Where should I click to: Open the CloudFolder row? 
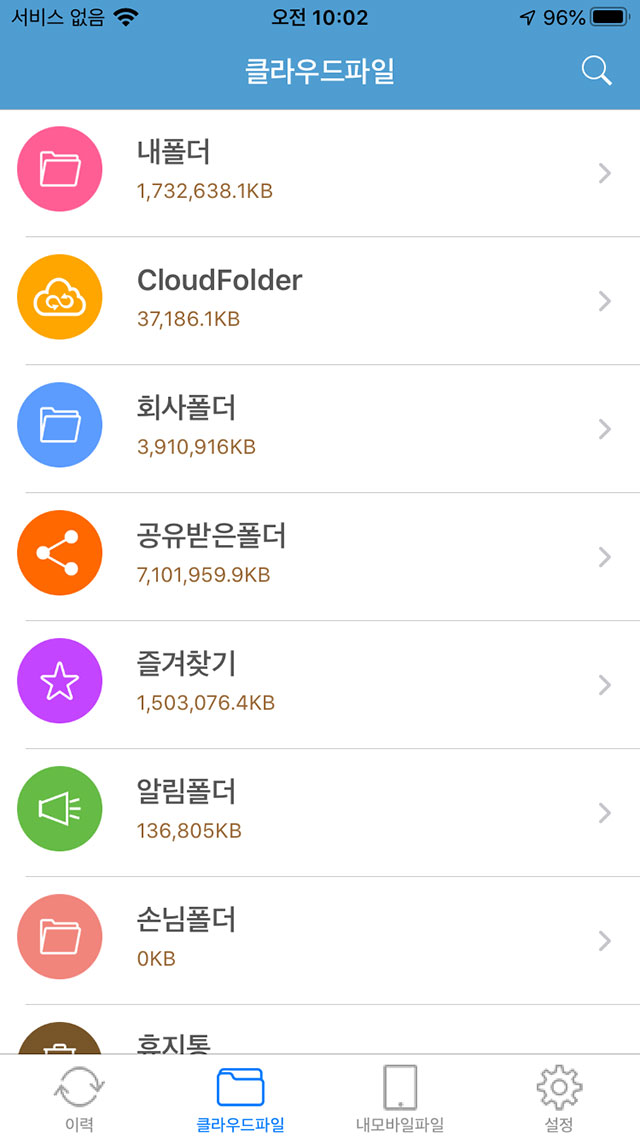pyautogui.click(x=320, y=300)
